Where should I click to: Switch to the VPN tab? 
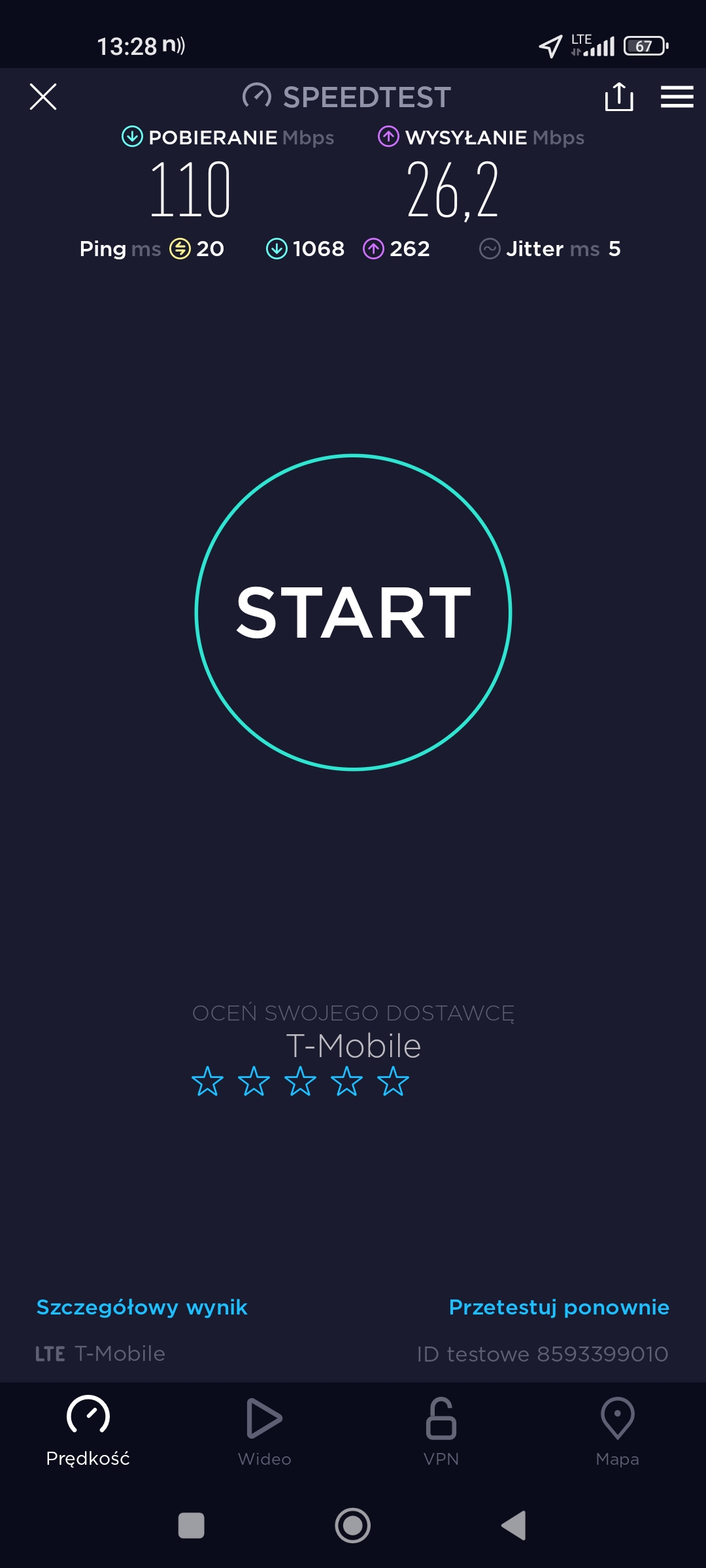tap(441, 1431)
